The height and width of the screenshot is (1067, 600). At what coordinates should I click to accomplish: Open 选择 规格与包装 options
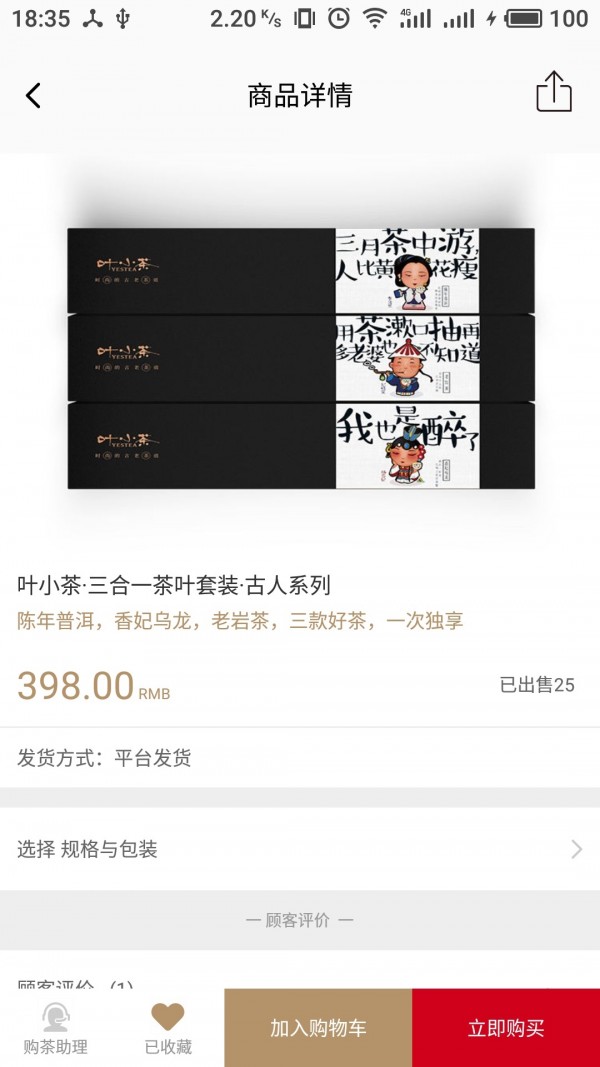coord(300,849)
